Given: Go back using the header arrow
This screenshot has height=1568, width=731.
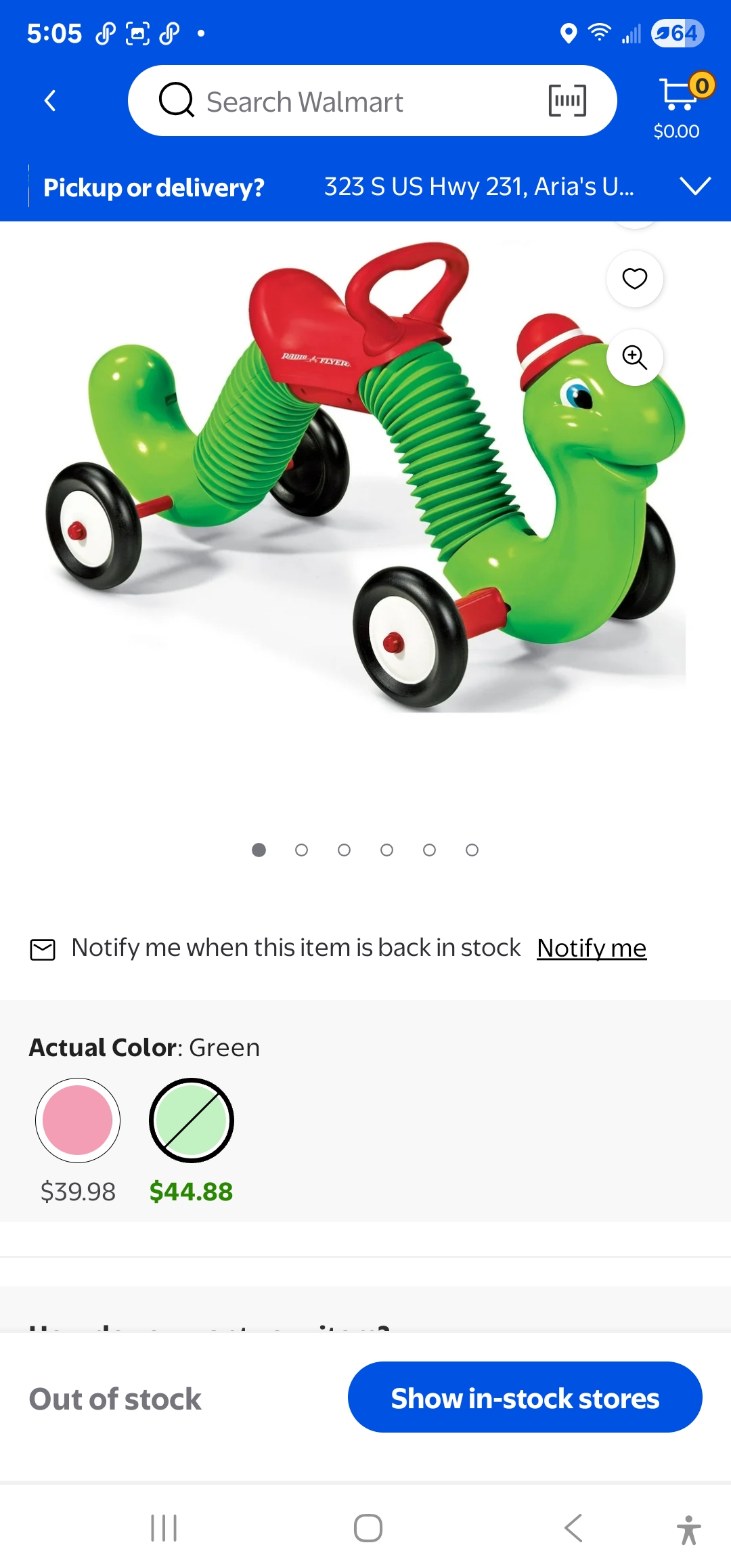Looking at the screenshot, I should click(50, 101).
